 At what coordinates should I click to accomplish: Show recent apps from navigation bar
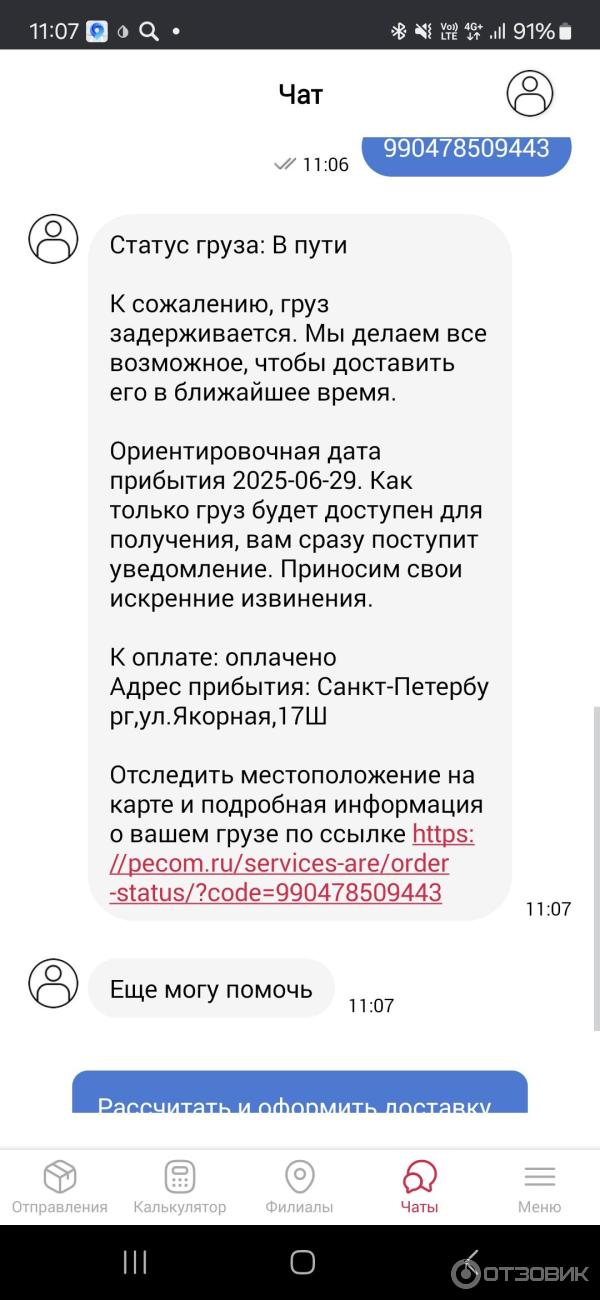point(135,1262)
